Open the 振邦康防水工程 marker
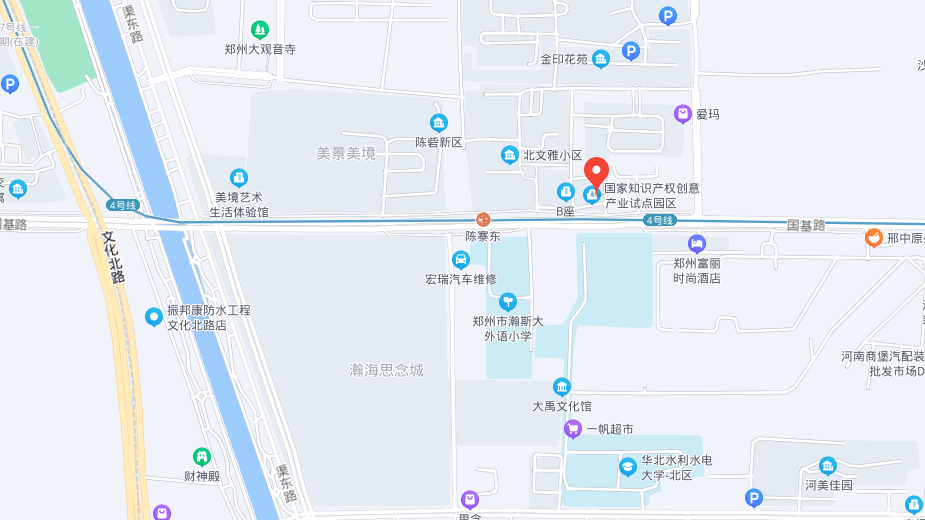This screenshot has height=520, width=925. (x=154, y=317)
